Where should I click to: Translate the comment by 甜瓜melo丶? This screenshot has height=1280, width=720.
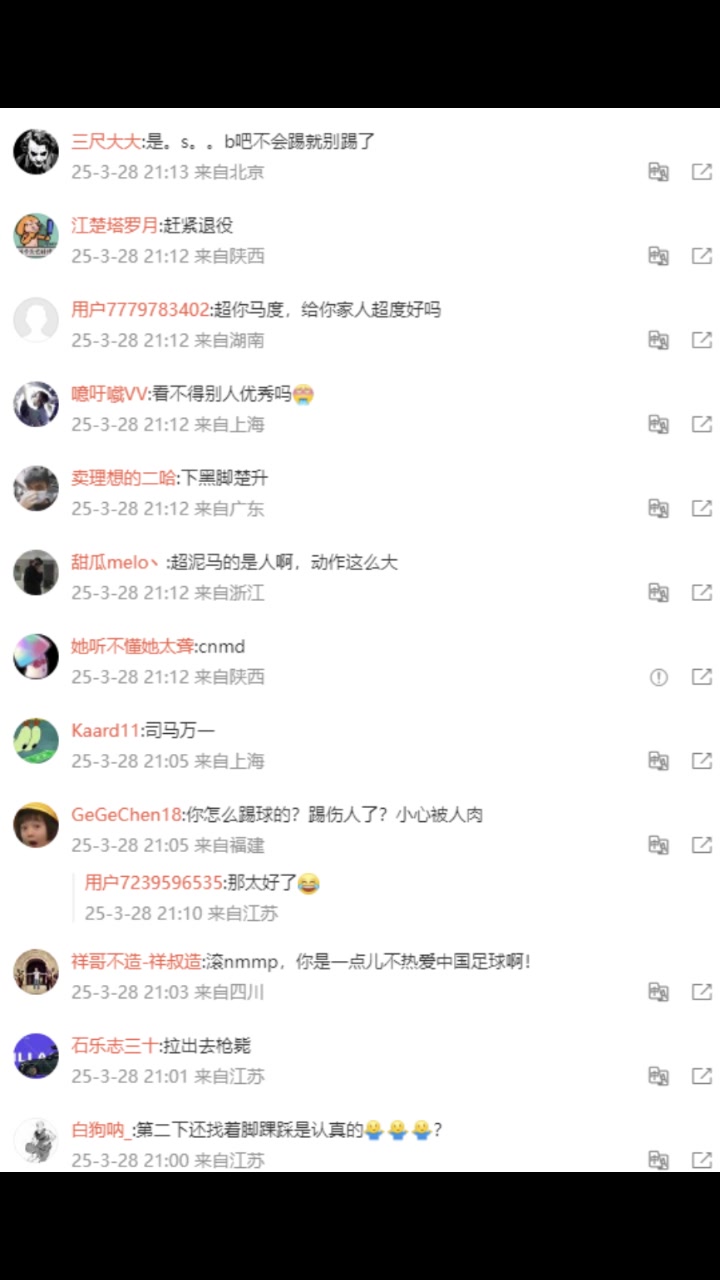coord(658,592)
